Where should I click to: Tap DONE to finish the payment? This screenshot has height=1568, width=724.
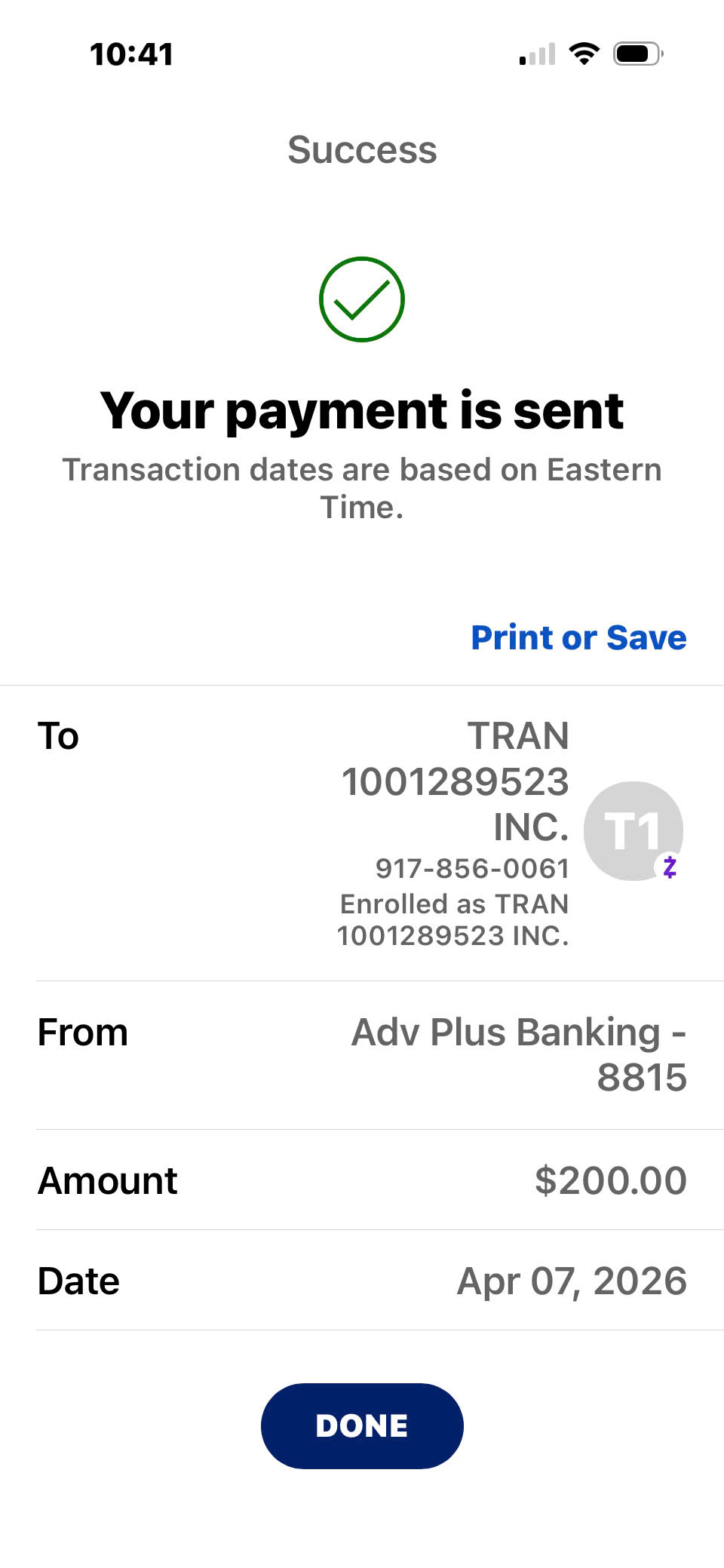362,1425
